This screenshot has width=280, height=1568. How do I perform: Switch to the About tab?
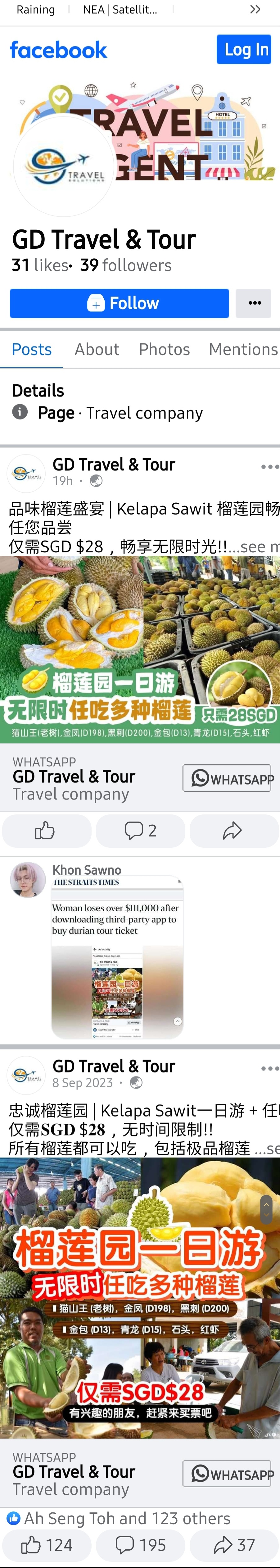pyautogui.click(x=97, y=349)
